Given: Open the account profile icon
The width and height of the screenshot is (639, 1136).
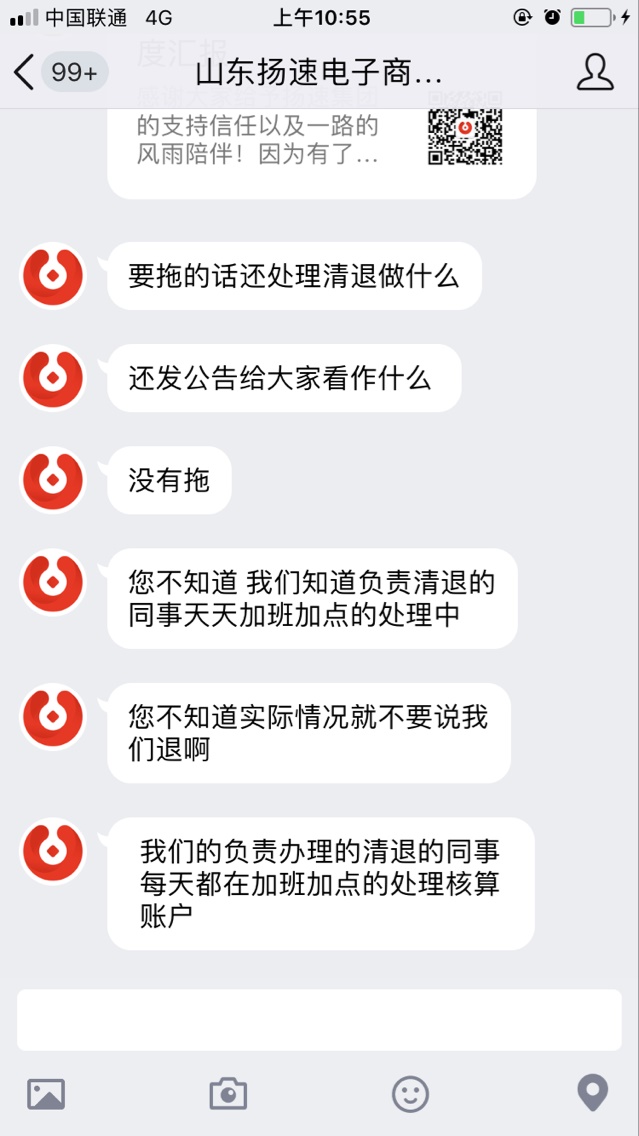Looking at the screenshot, I should click(x=595, y=72).
